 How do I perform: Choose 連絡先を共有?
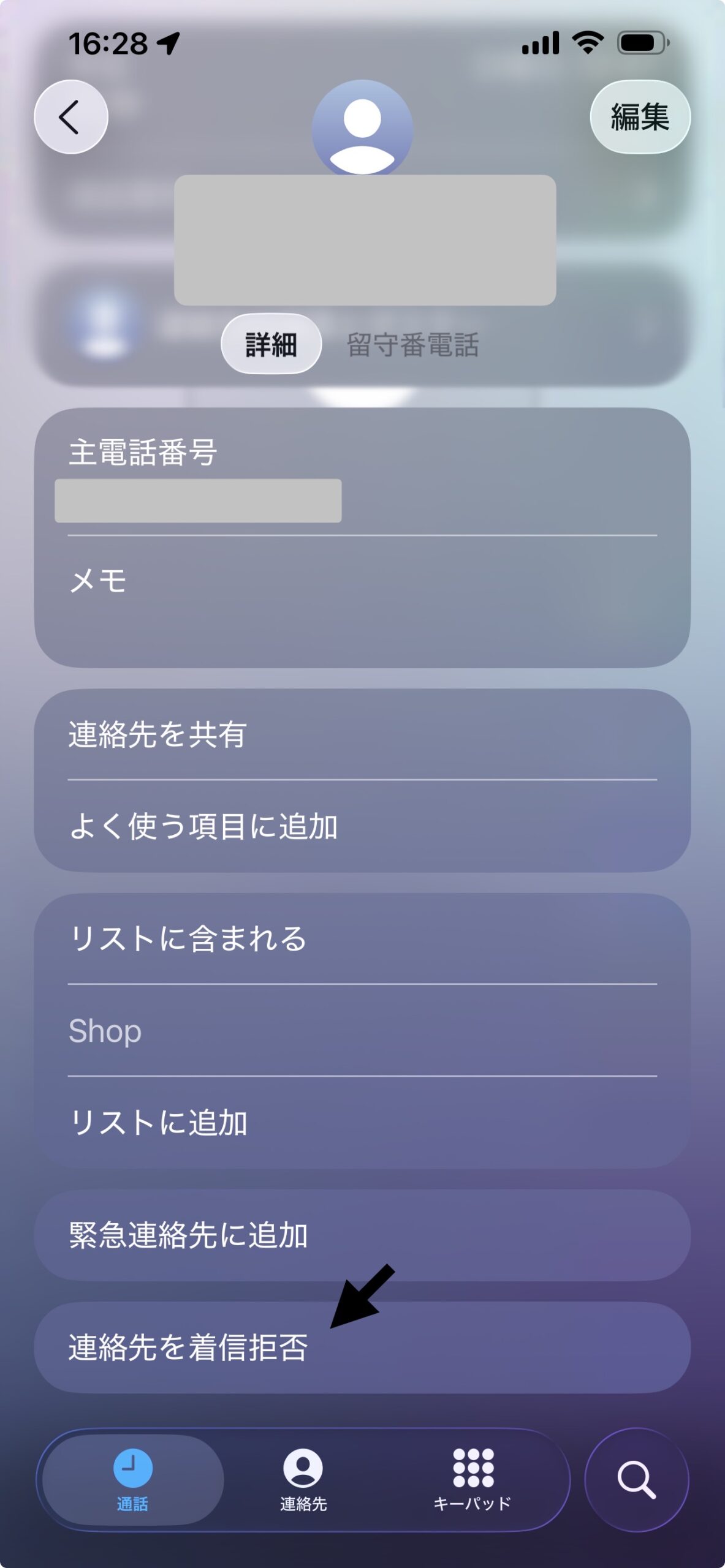[362, 734]
